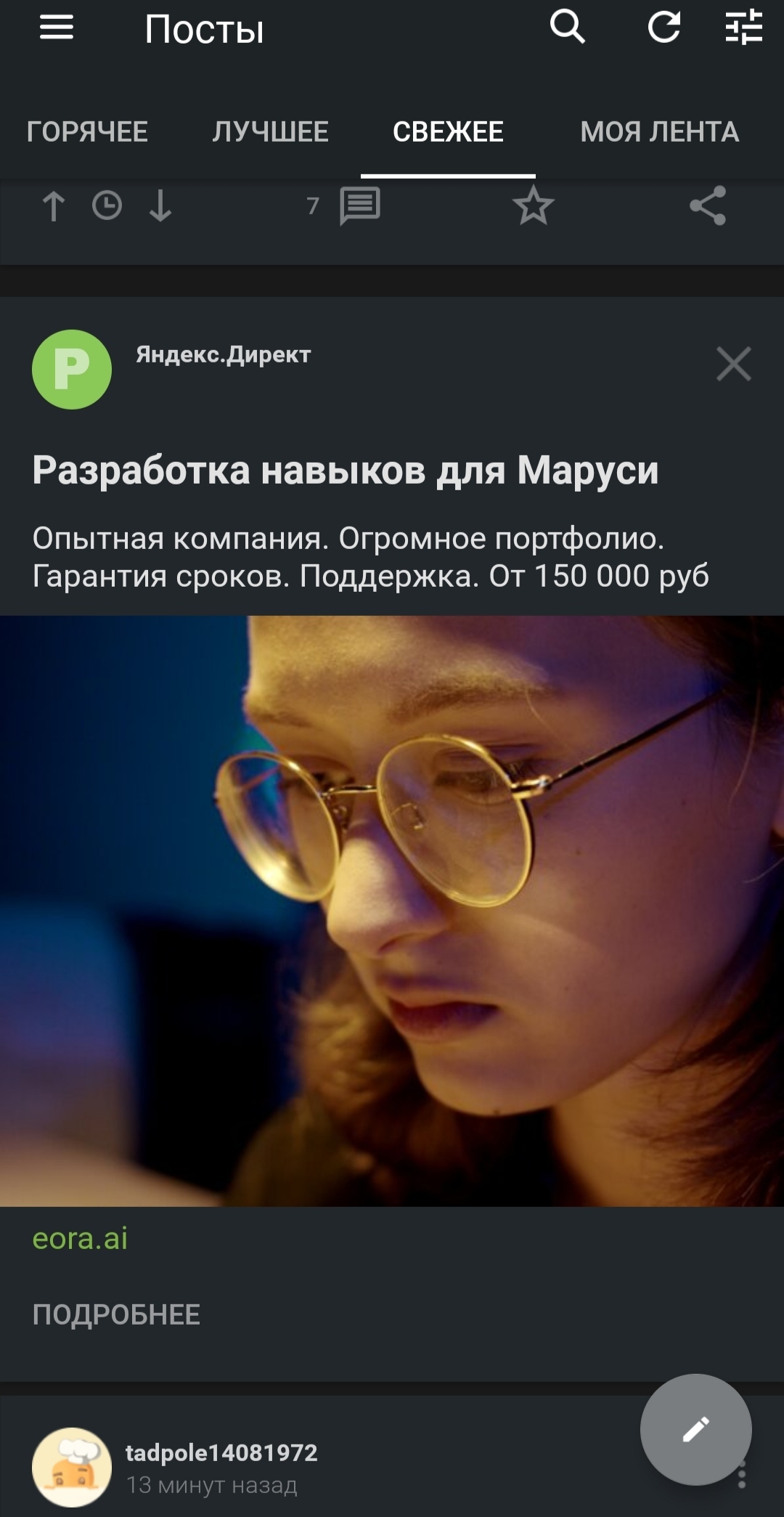Share the post via share icon

[708, 206]
